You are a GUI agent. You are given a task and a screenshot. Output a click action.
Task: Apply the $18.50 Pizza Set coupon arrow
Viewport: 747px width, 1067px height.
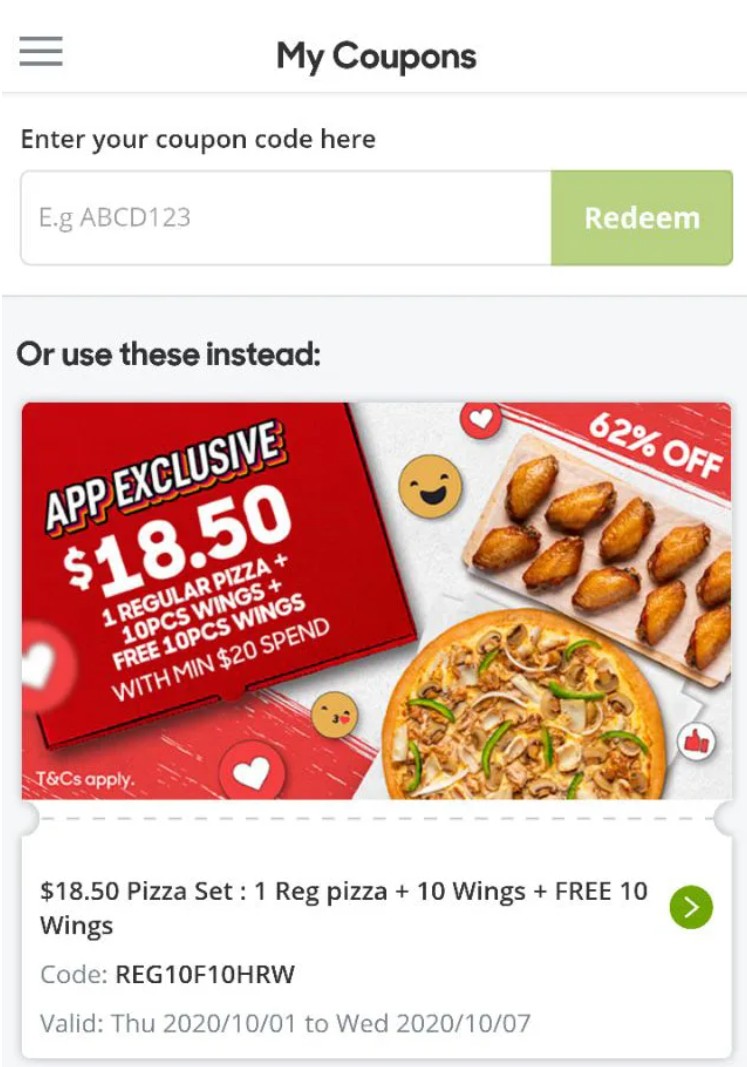(x=691, y=907)
